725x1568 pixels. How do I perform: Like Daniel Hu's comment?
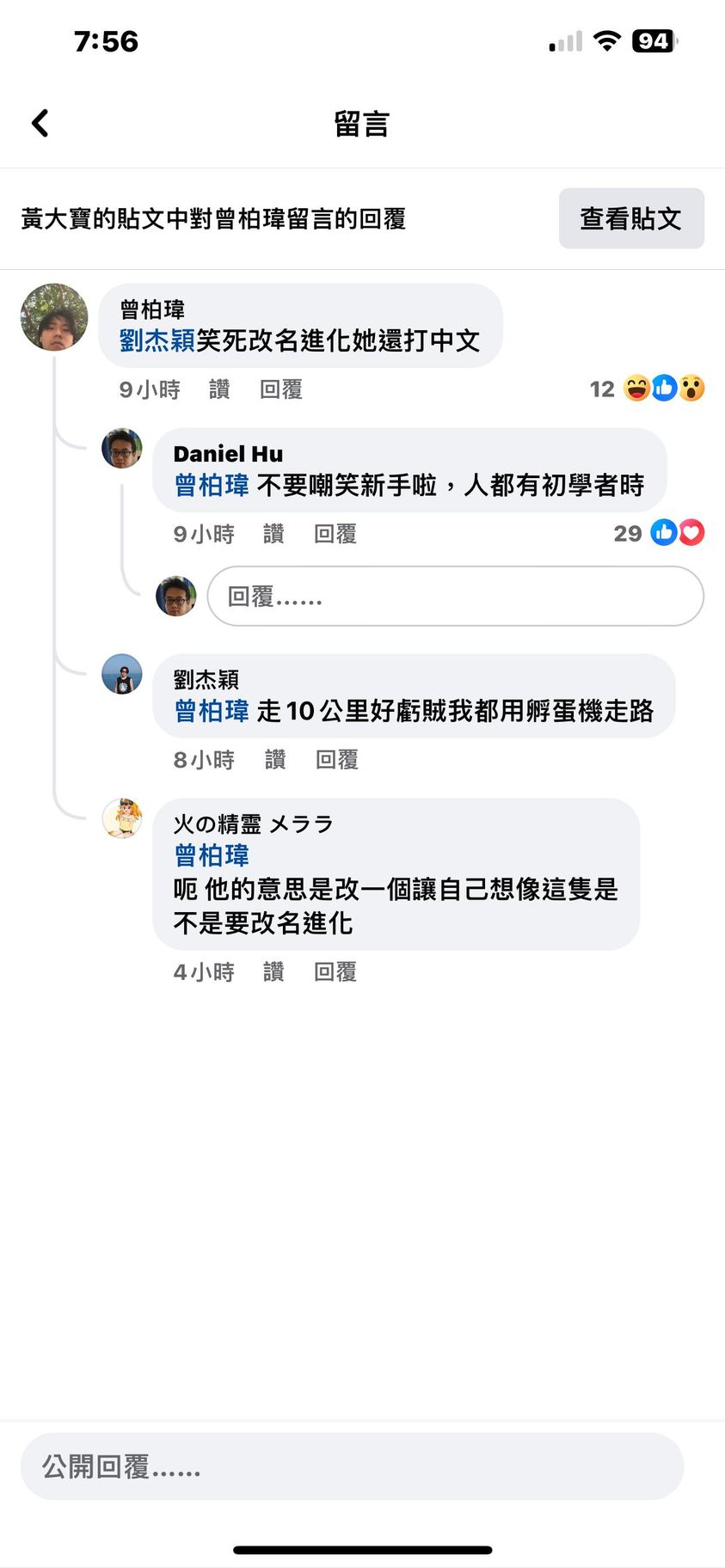click(273, 534)
